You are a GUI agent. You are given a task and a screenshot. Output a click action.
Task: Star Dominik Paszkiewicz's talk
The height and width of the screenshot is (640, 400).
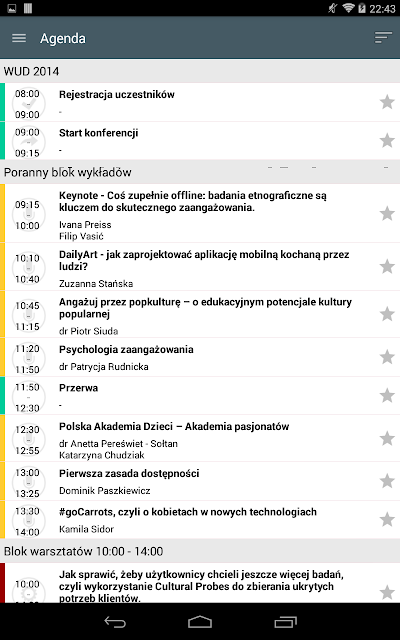tap(387, 481)
